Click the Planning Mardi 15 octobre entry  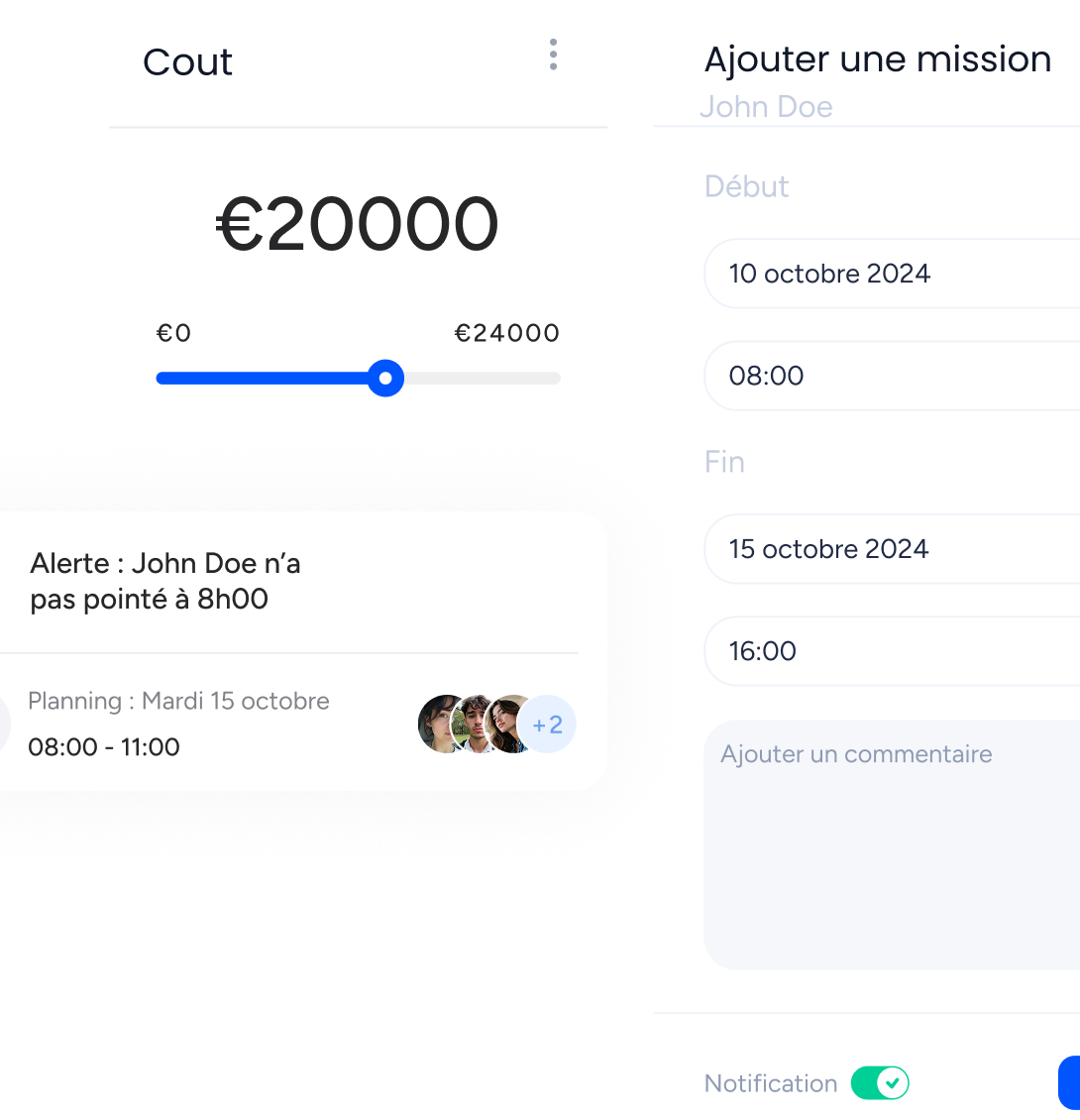[x=179, y=701]
